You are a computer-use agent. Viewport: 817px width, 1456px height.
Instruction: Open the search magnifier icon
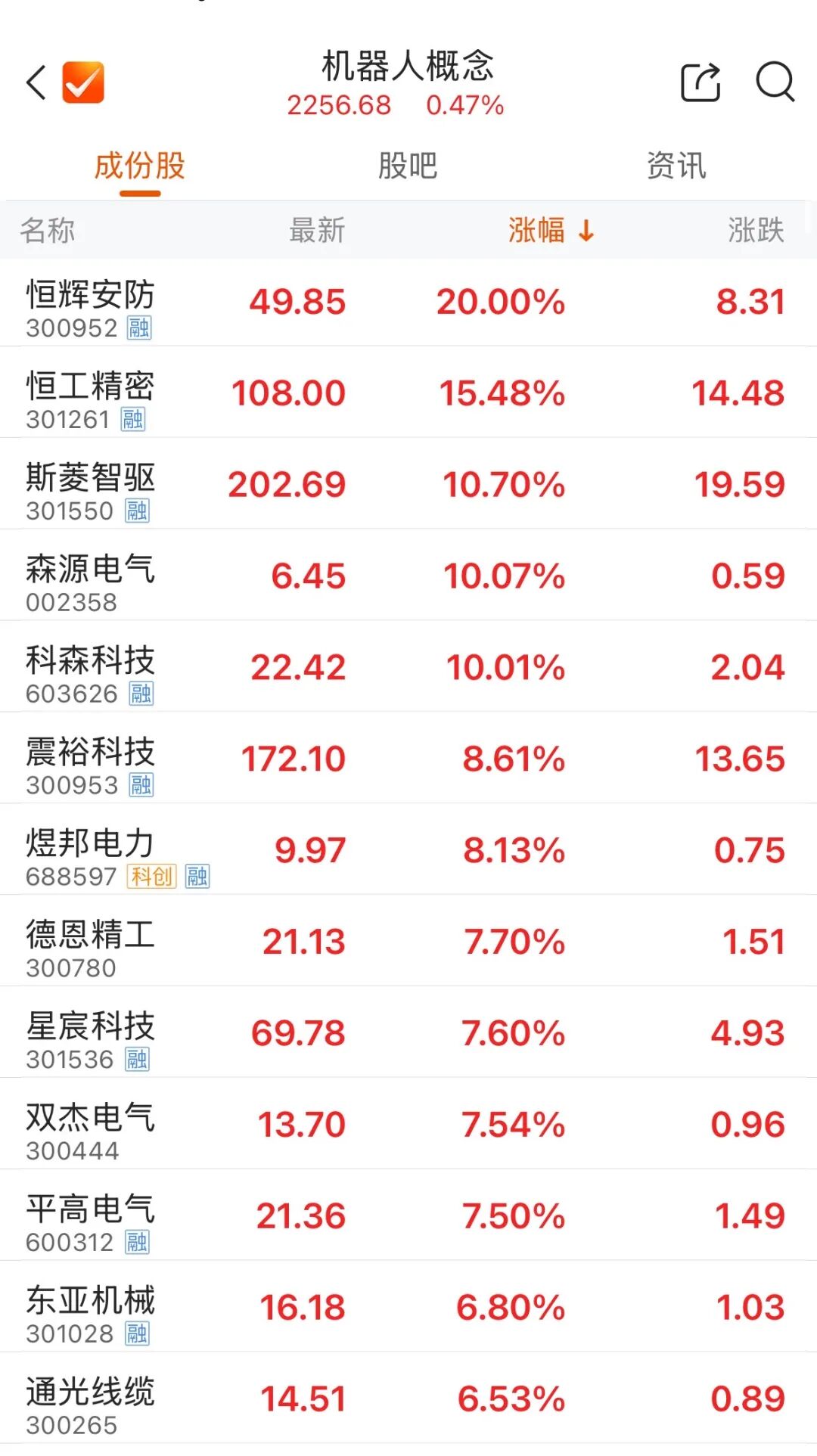[775, 82]
